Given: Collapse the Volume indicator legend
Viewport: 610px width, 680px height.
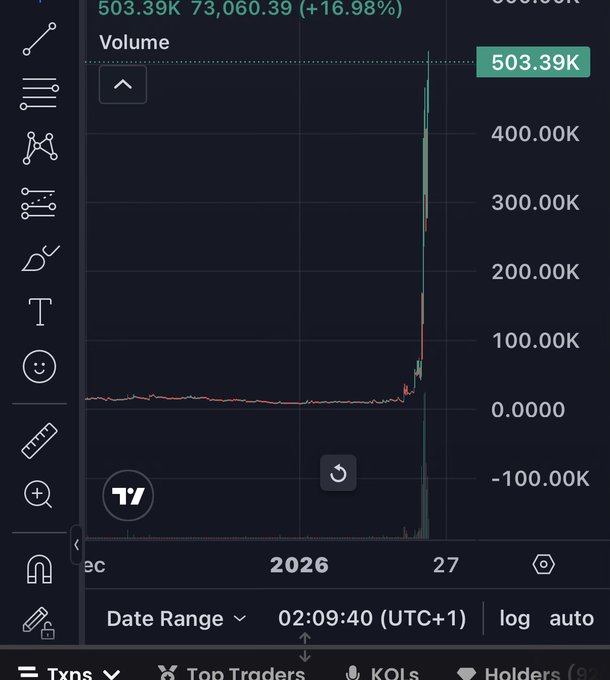Looking at the screenshot, I should click(x=123, y=85).
